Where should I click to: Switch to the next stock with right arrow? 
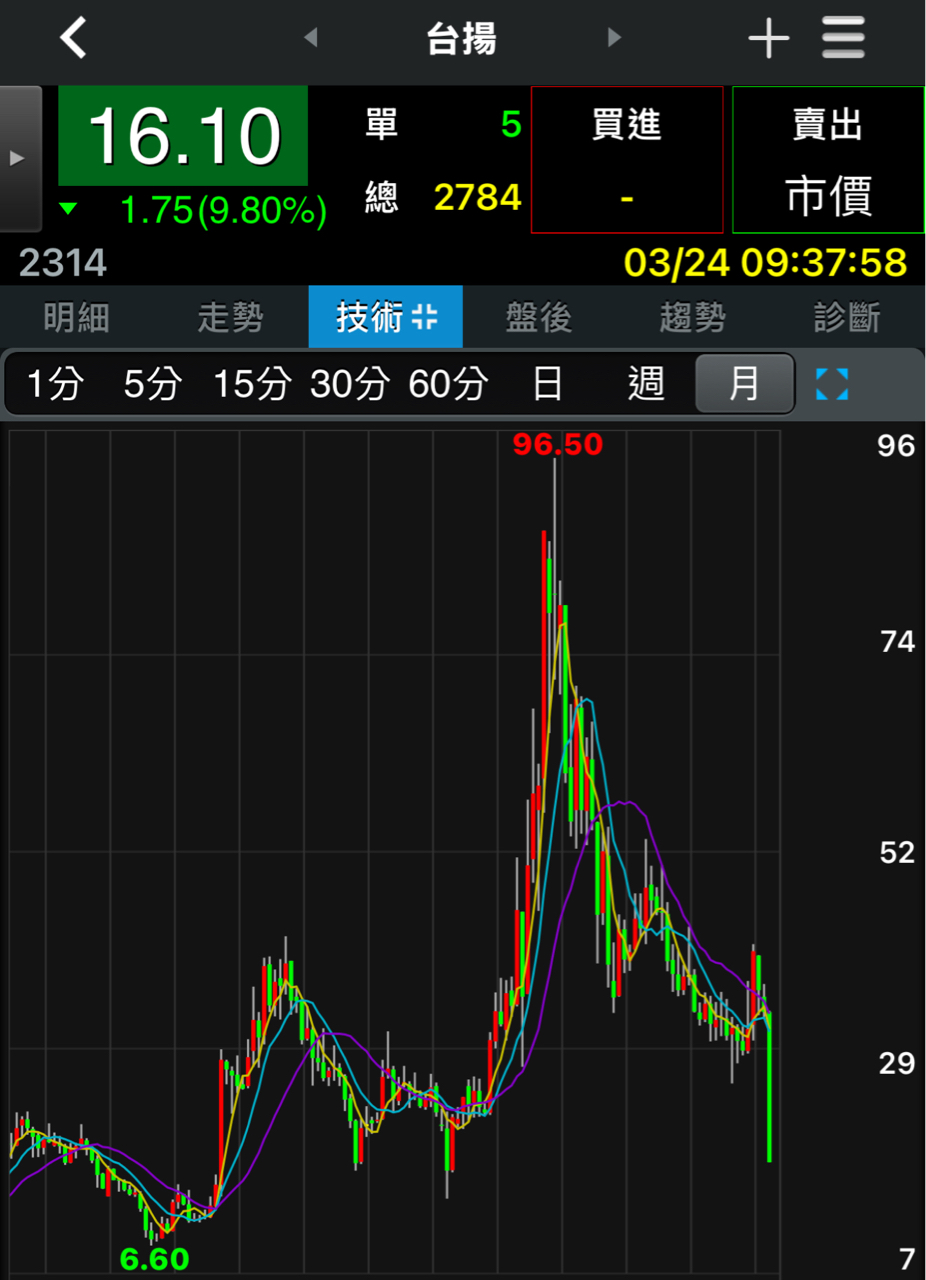[x=614, y=38]
